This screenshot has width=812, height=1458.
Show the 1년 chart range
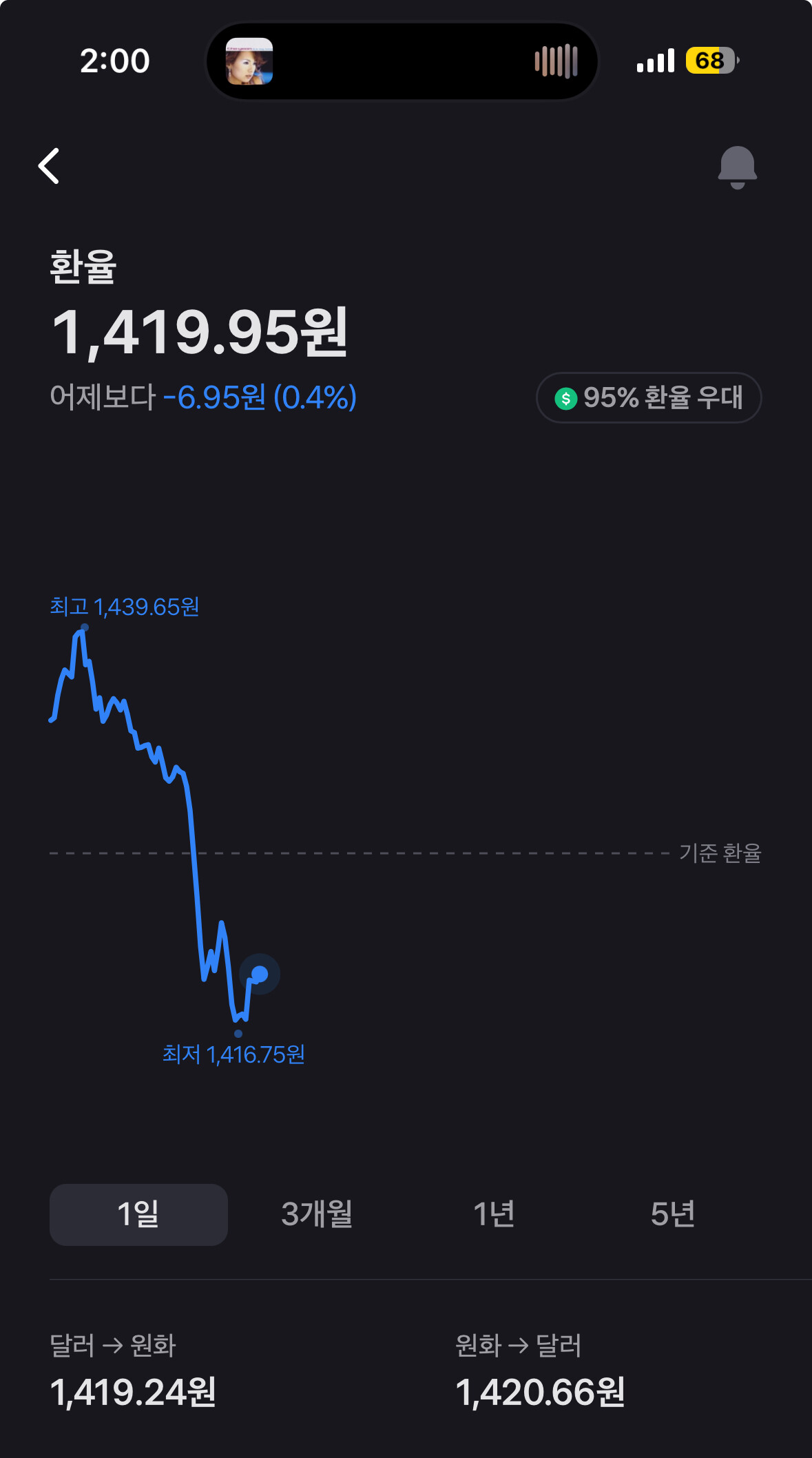point(495,1214)
